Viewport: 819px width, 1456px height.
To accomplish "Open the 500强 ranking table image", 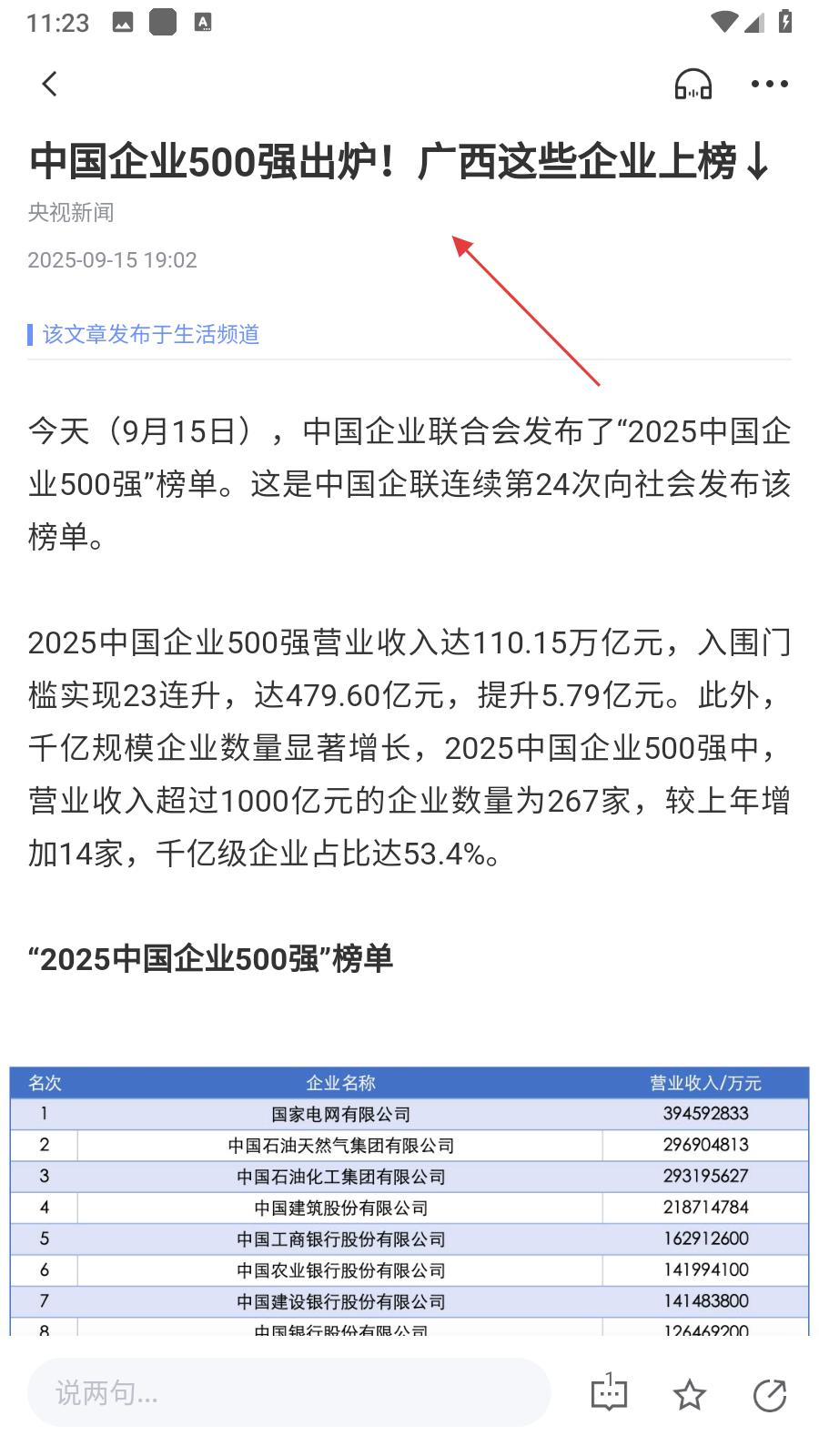I will point(409,1201).
